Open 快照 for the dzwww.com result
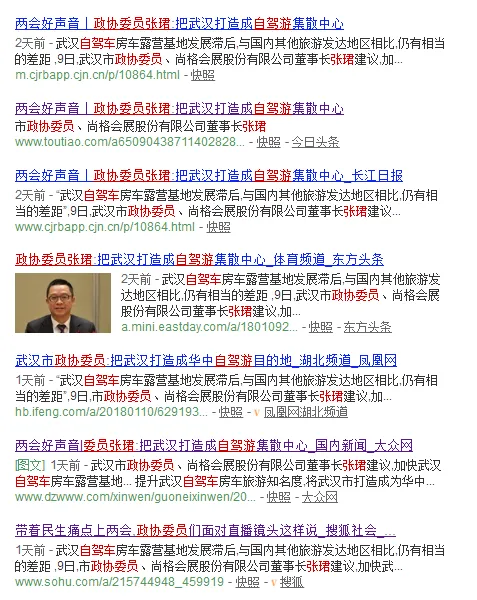Screen dimensions: 477x600 (x=278, y=497)
